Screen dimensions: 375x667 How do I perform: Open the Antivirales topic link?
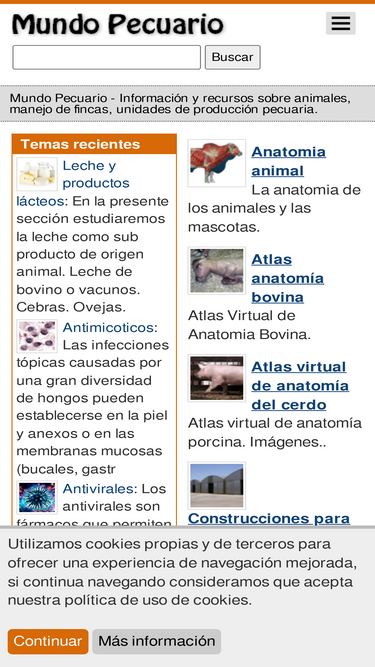(x=98, y=489)
